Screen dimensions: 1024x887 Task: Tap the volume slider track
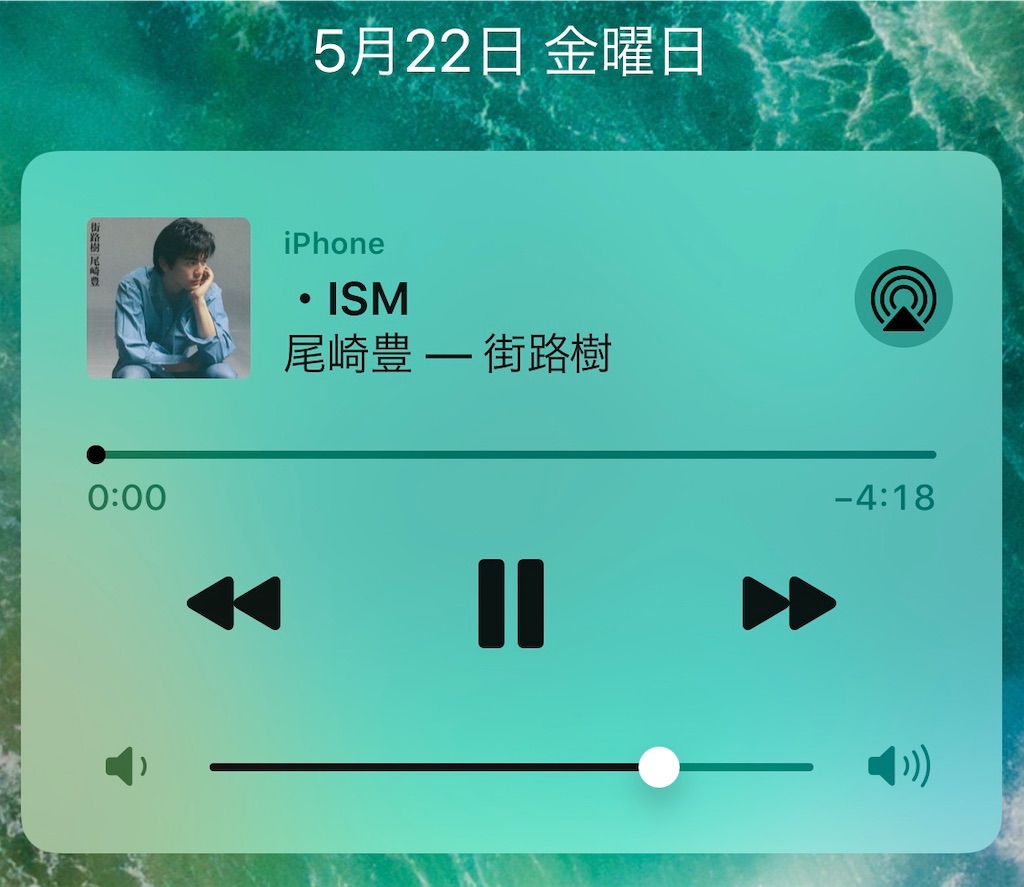[511, 768]
